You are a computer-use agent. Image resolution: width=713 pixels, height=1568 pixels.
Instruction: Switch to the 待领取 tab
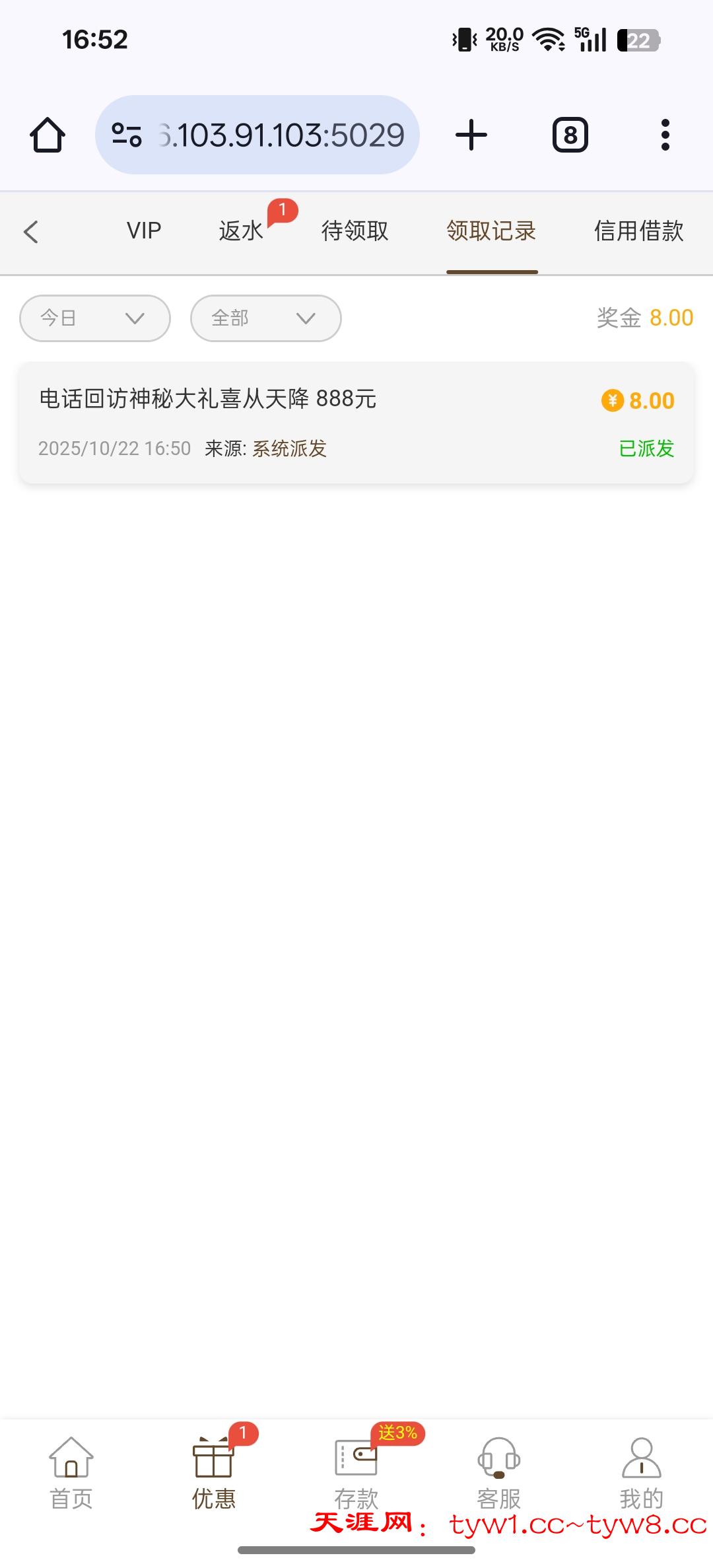tap(355, 231)
